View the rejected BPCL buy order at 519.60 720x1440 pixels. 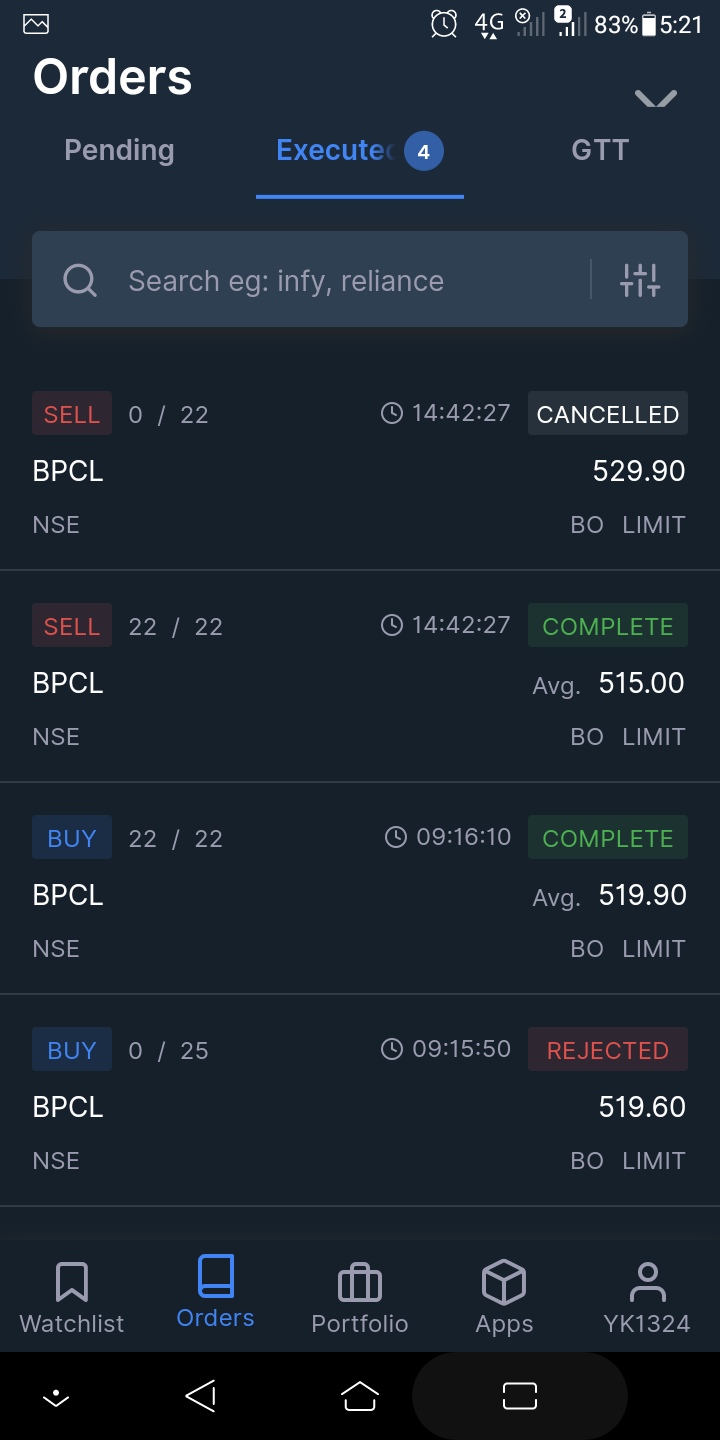click(x=360, y=1104)
